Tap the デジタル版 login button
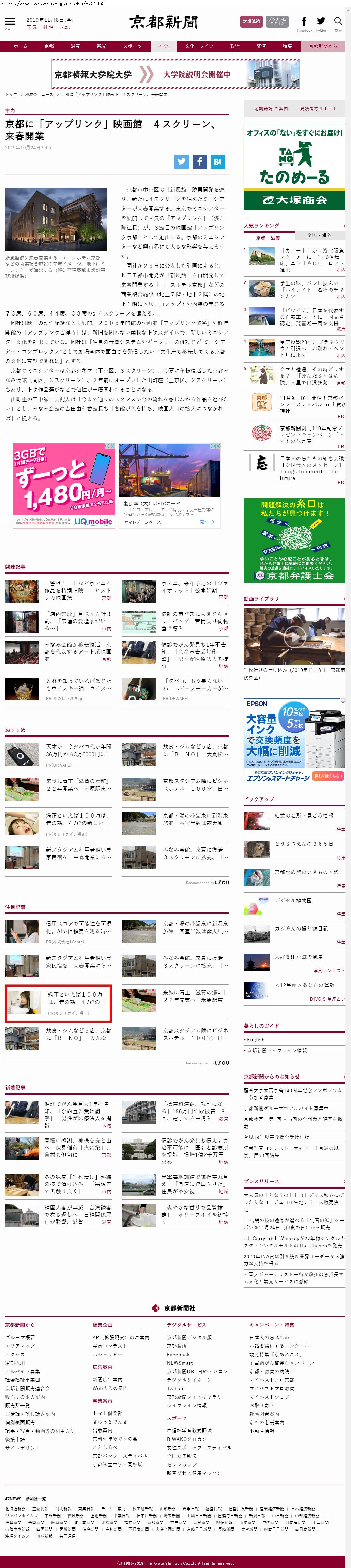Viewport: 351px width, 1568px height. point(277,21)
